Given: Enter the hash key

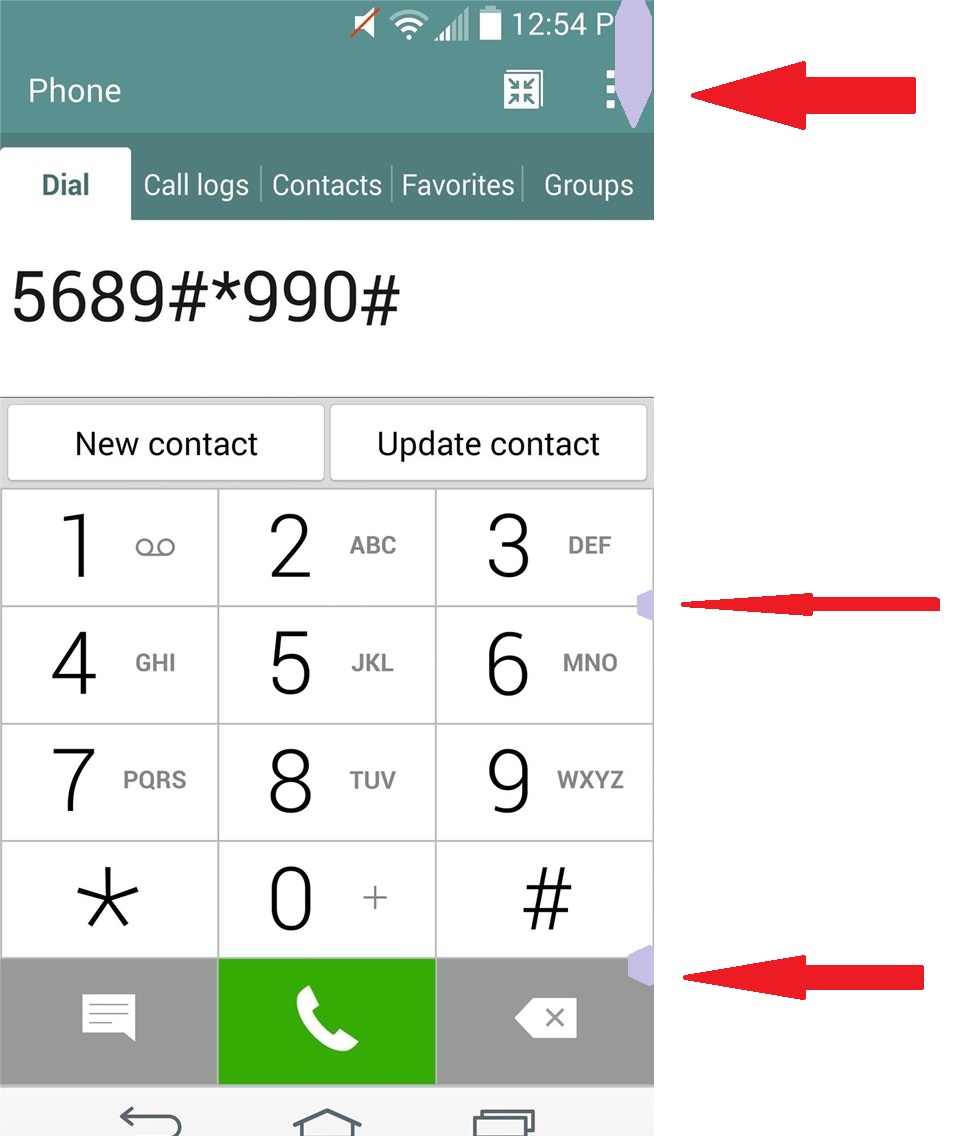Looking at the screenshot, I should 544,898.
